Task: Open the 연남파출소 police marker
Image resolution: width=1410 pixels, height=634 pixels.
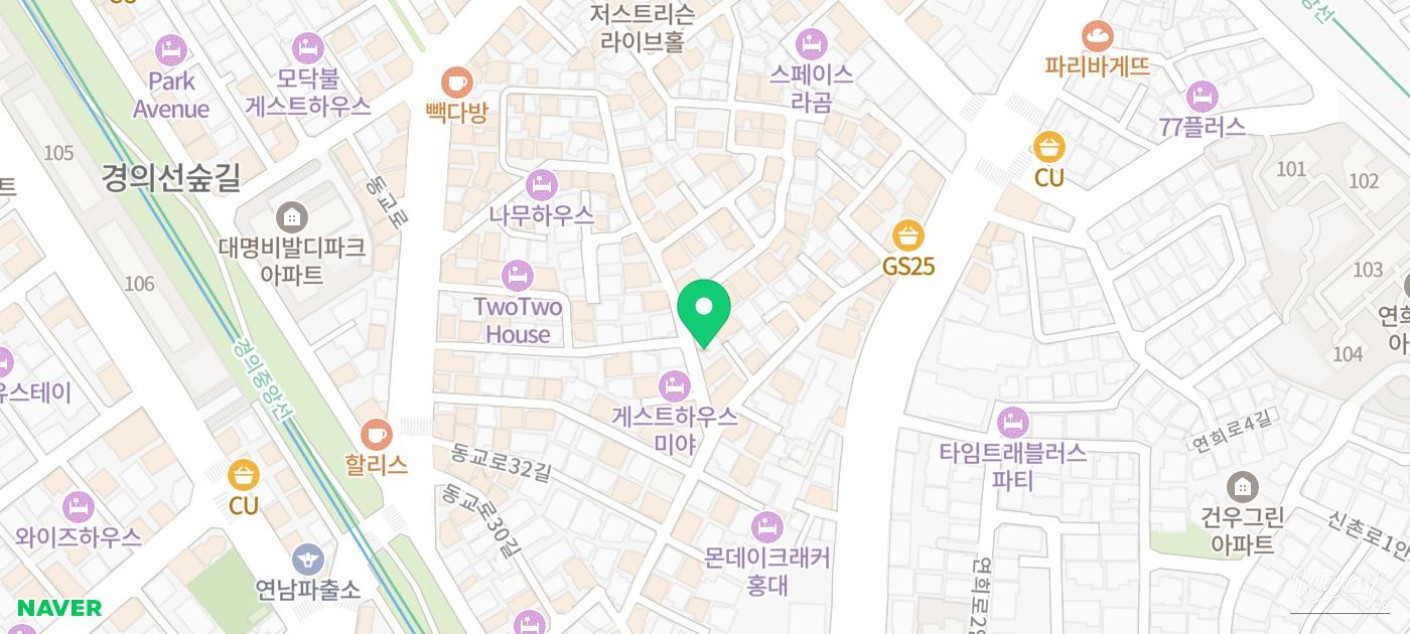Action: point(308,559)
